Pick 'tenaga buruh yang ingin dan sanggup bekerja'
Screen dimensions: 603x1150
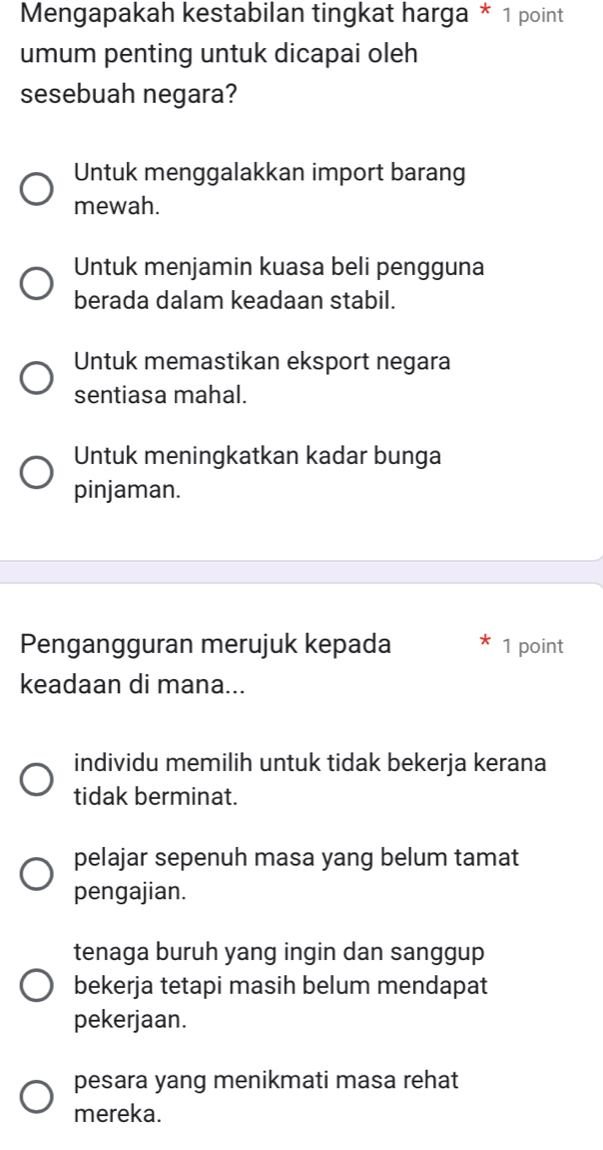(x=37, y=987)
